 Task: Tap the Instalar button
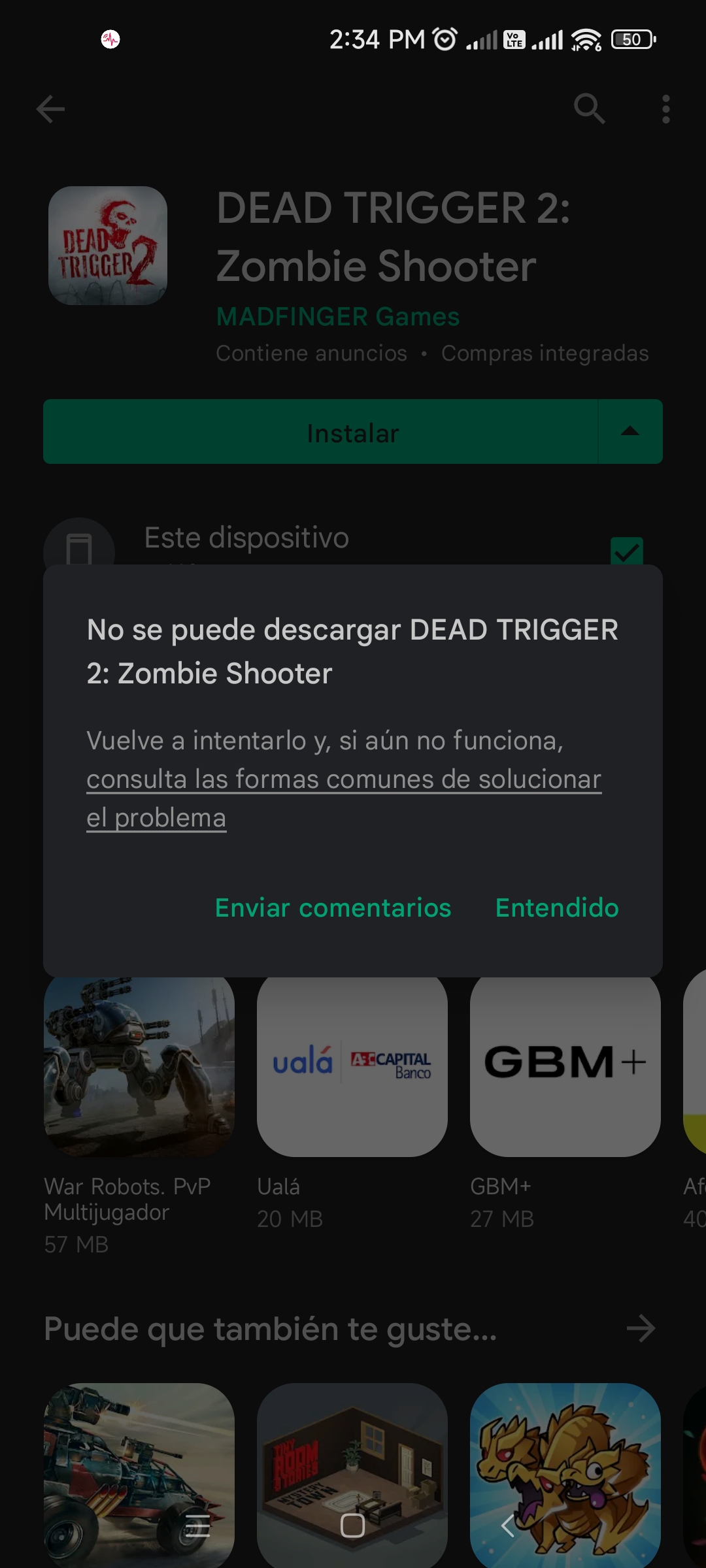(x=320, y=432)
